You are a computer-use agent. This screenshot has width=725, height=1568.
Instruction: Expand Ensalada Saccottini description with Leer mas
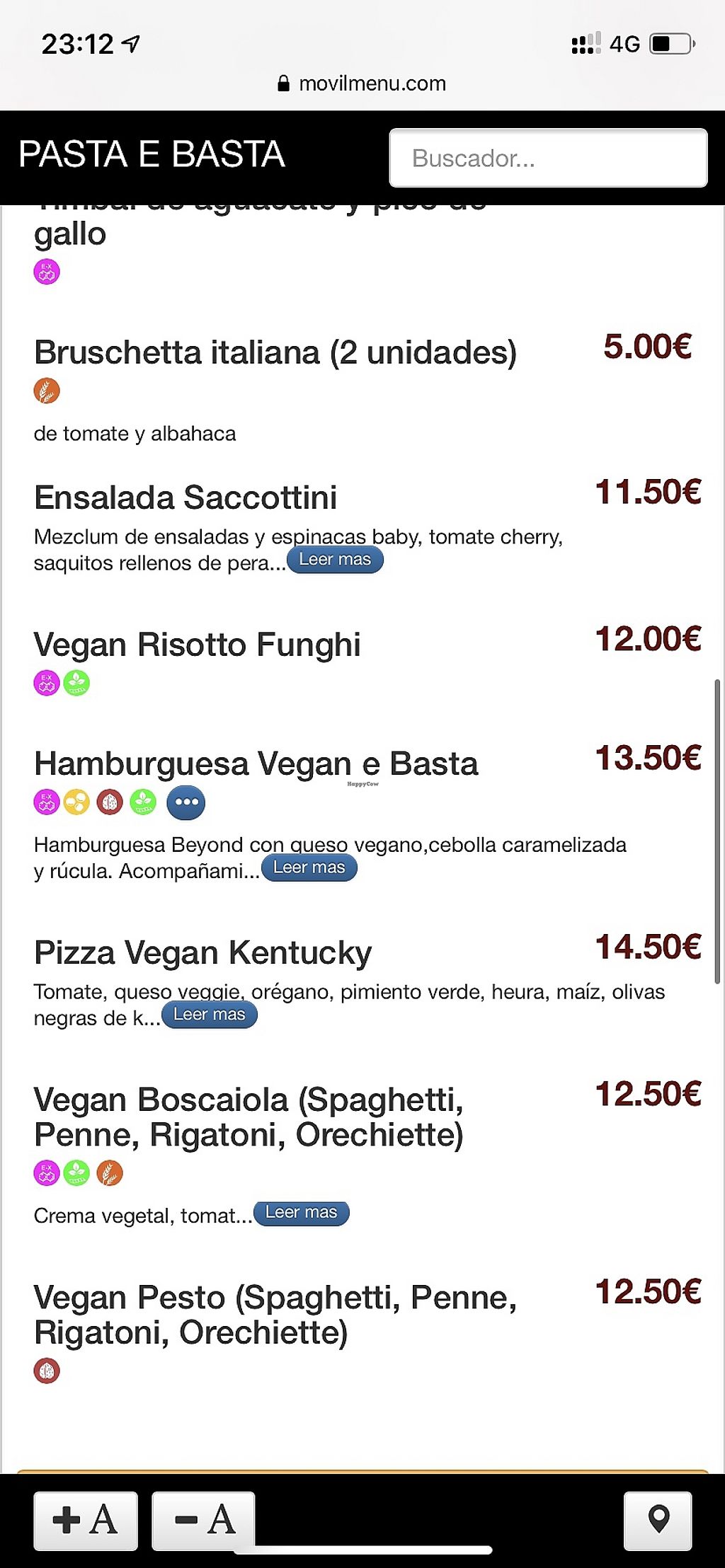(x=335, y=560)
